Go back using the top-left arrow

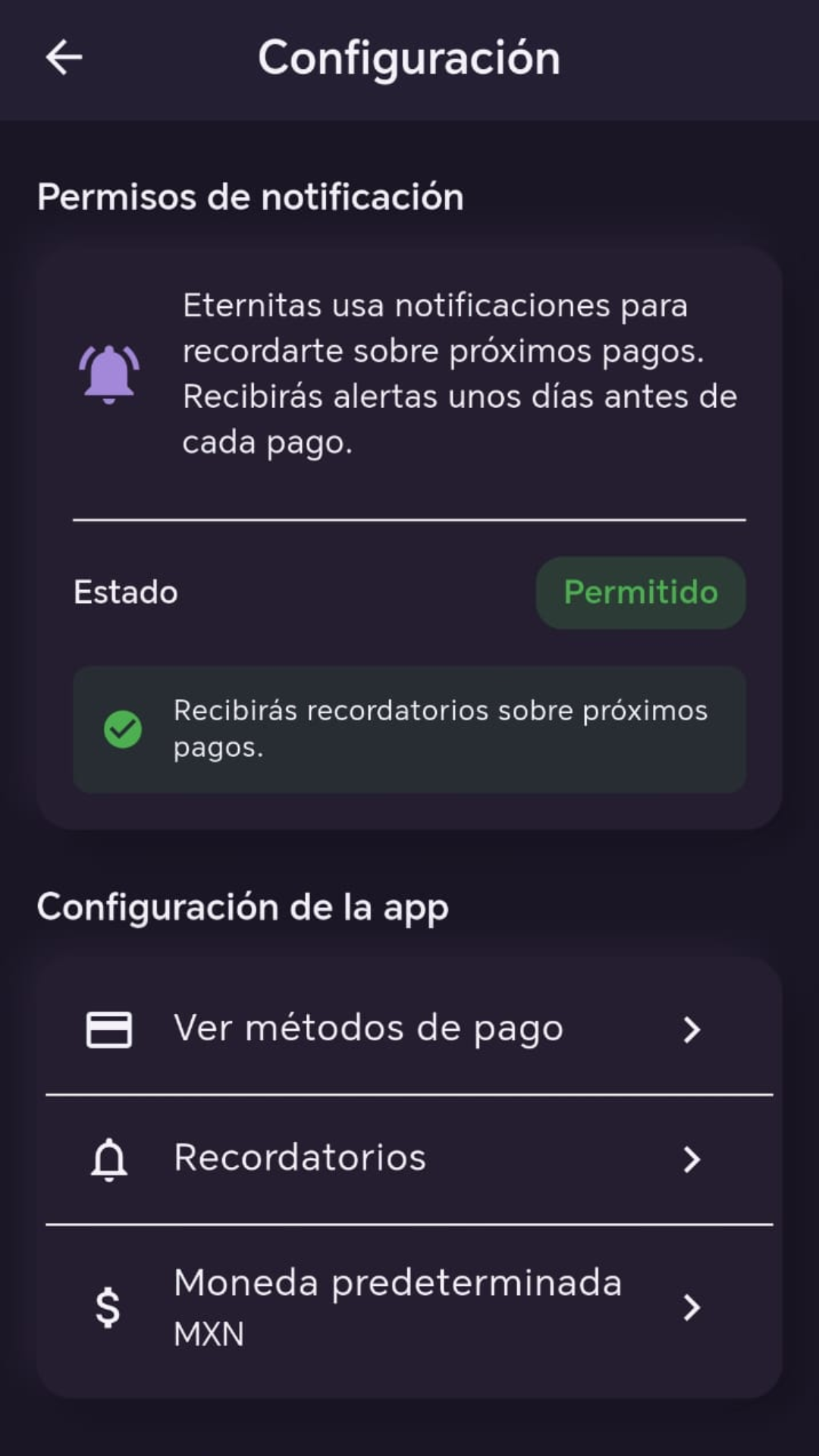(x=64, y=58)
